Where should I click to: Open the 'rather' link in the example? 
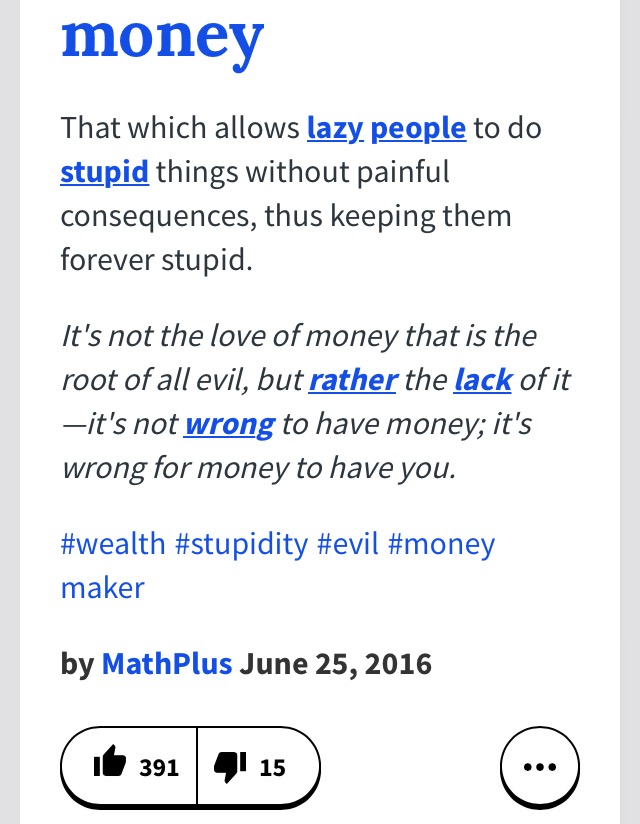[353, 381]
